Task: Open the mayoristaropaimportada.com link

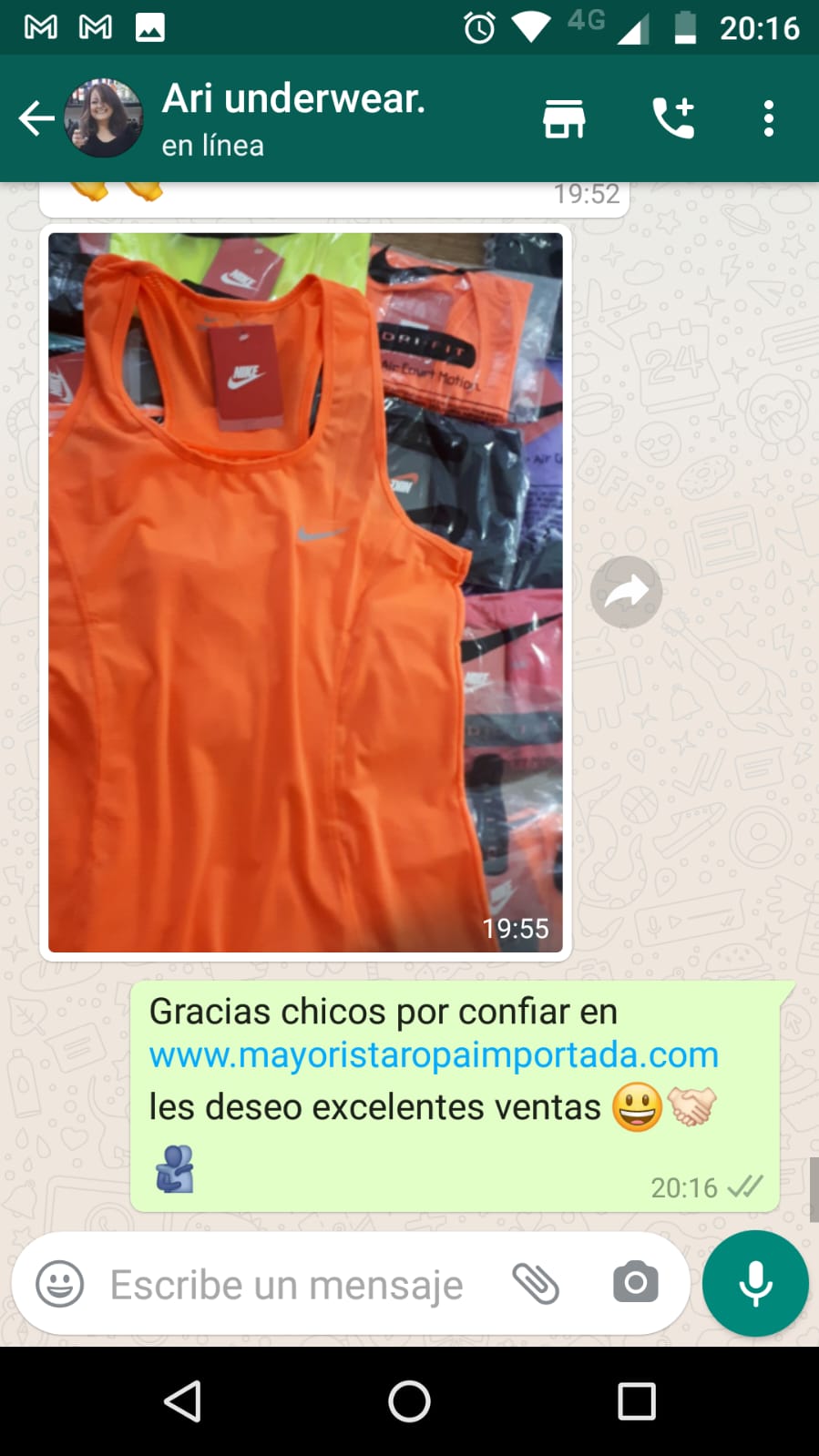Action: [434, 1054]
